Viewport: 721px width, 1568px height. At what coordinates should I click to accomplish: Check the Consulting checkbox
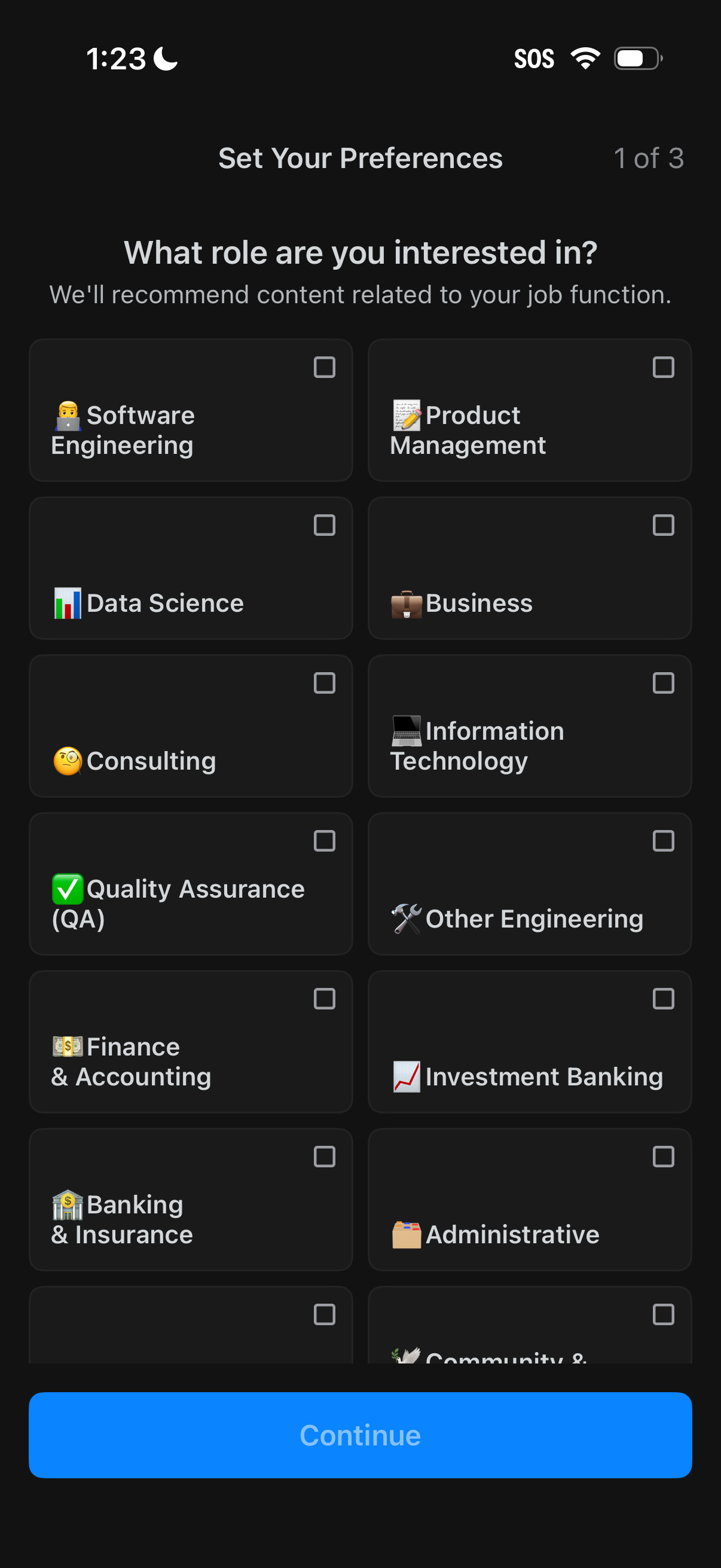[x=326, y=683]
